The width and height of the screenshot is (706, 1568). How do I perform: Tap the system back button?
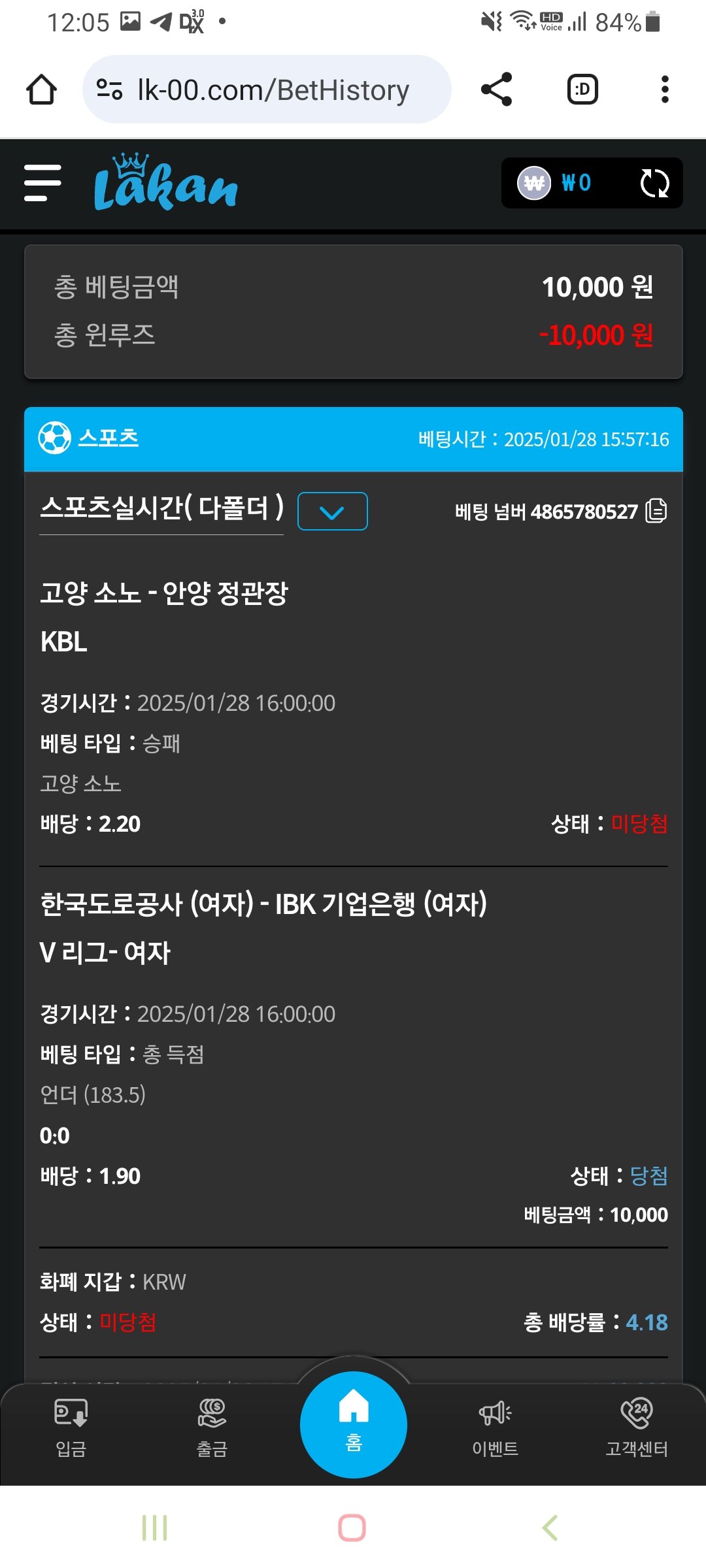[550, 1527]
